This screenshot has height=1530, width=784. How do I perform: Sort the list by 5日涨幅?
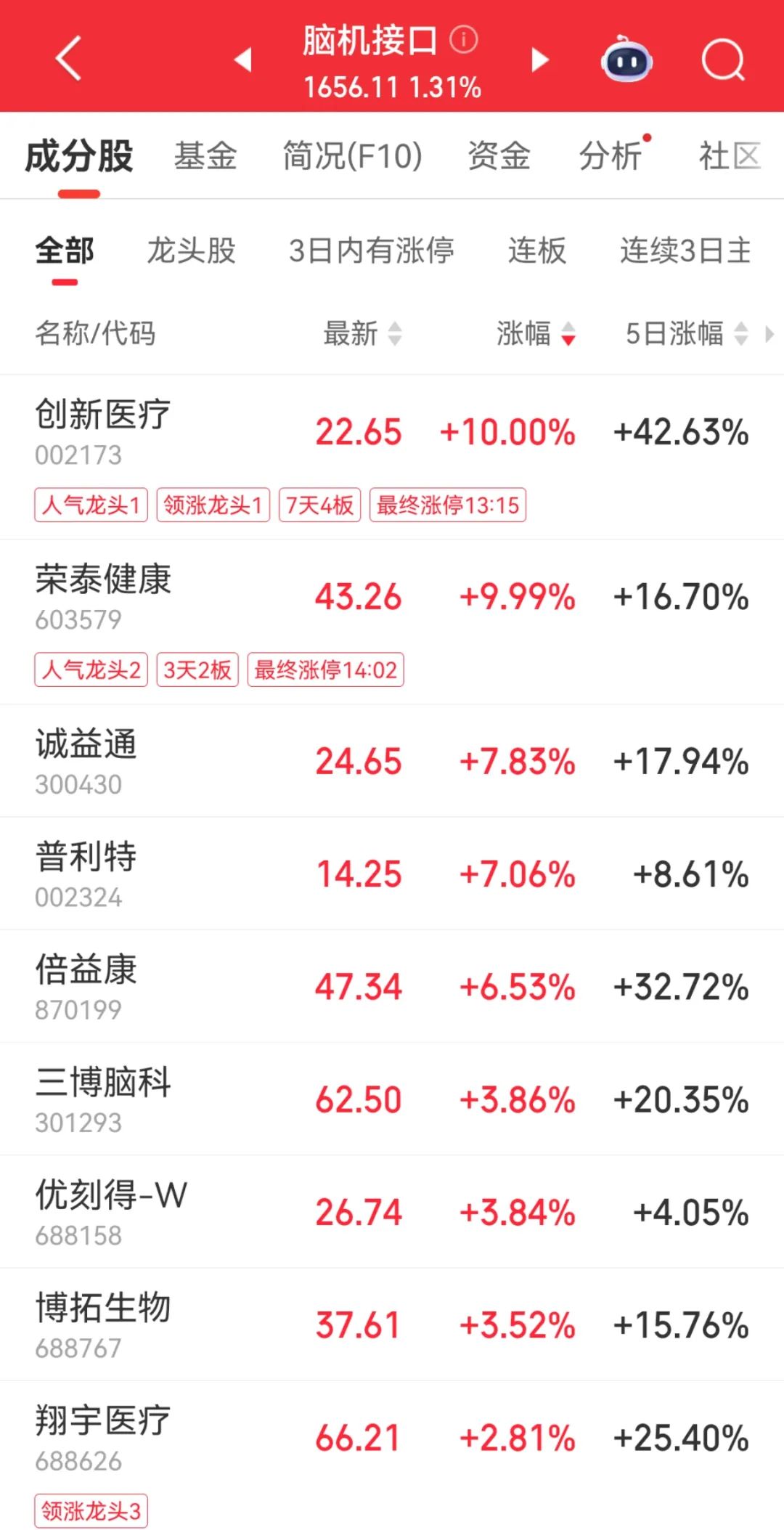[x=687, y=333]
